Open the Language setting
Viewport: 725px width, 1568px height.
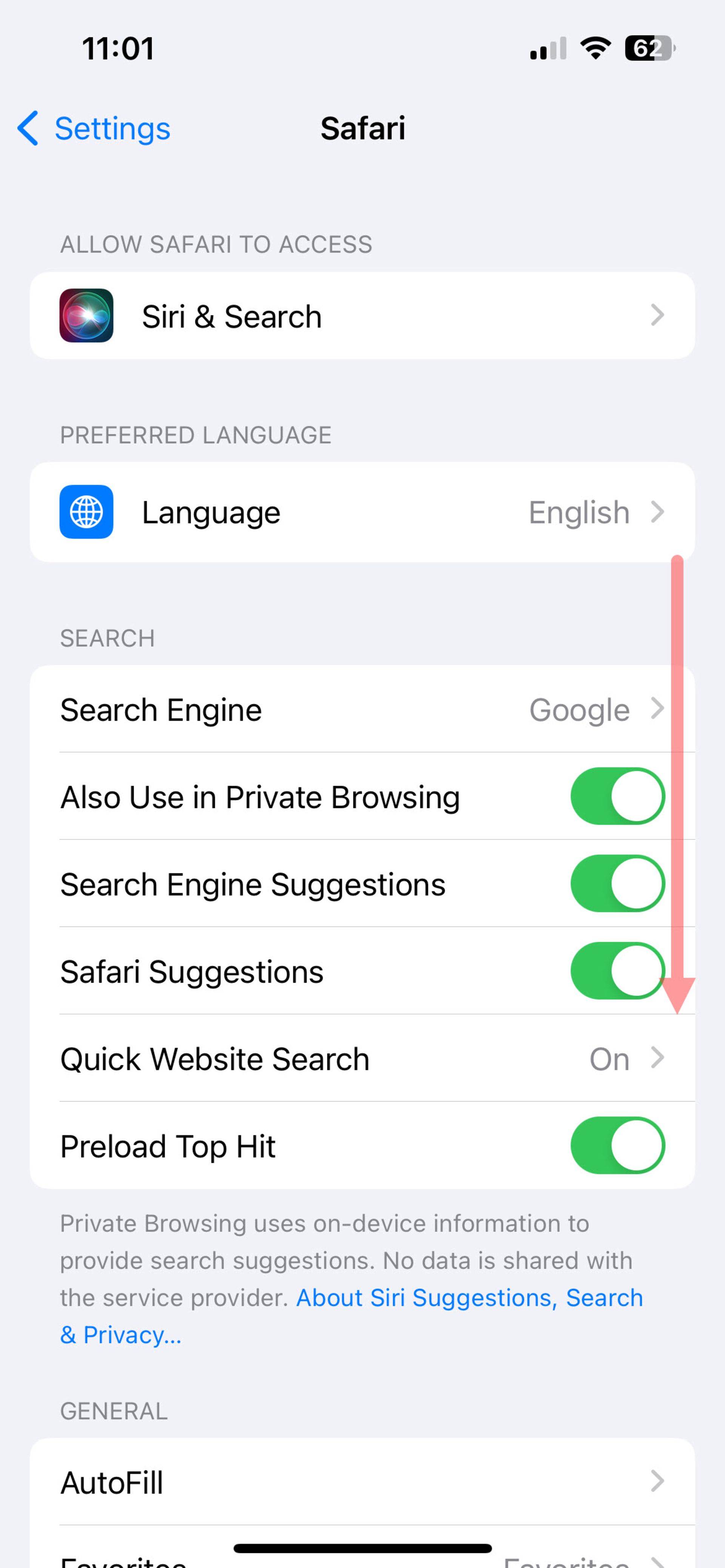[362, 512]
